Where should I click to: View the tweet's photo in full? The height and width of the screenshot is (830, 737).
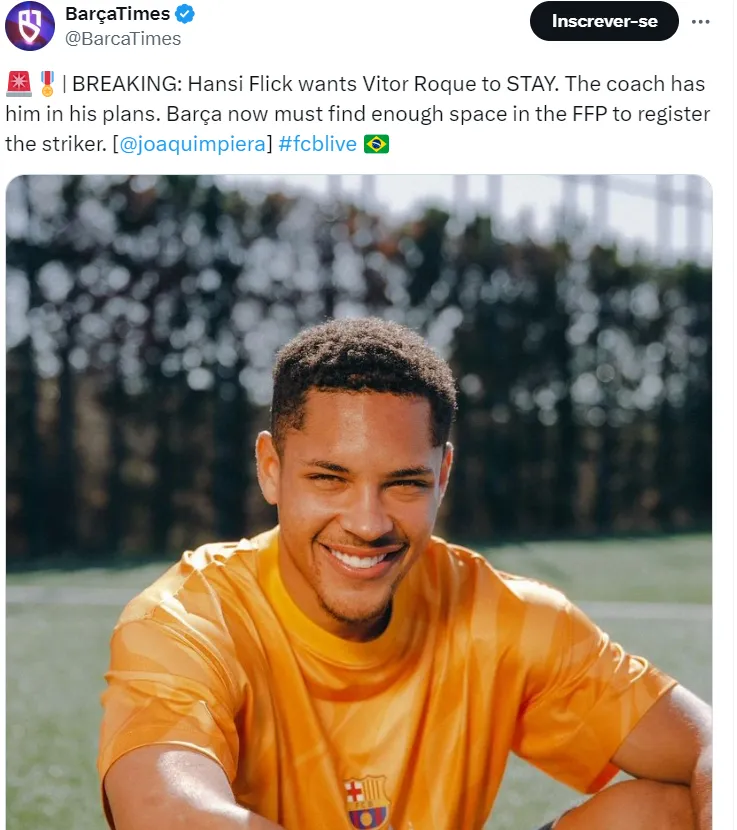[x=359, y=502]
